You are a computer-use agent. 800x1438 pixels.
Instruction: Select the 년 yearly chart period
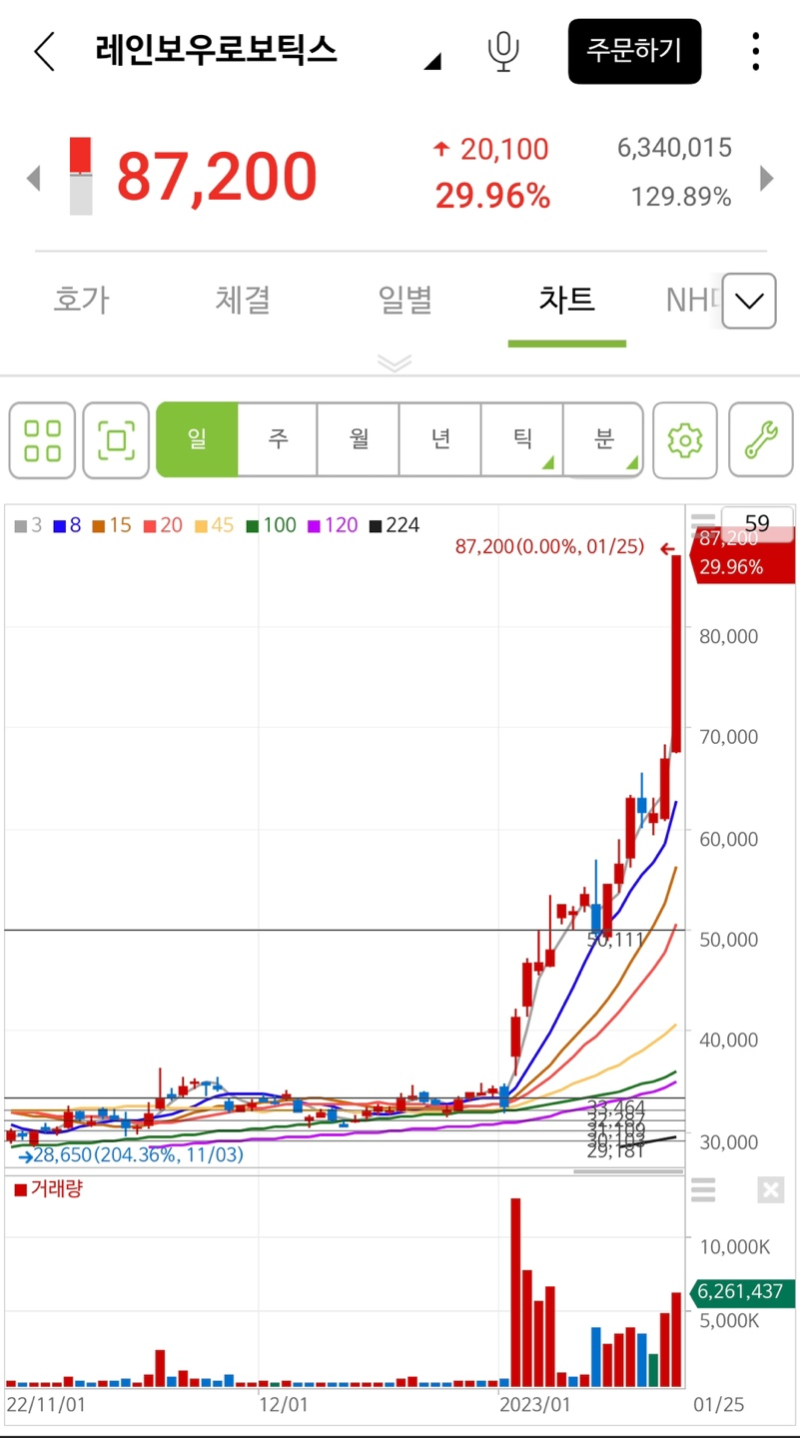pyautogui.click(x=440, y=440)
